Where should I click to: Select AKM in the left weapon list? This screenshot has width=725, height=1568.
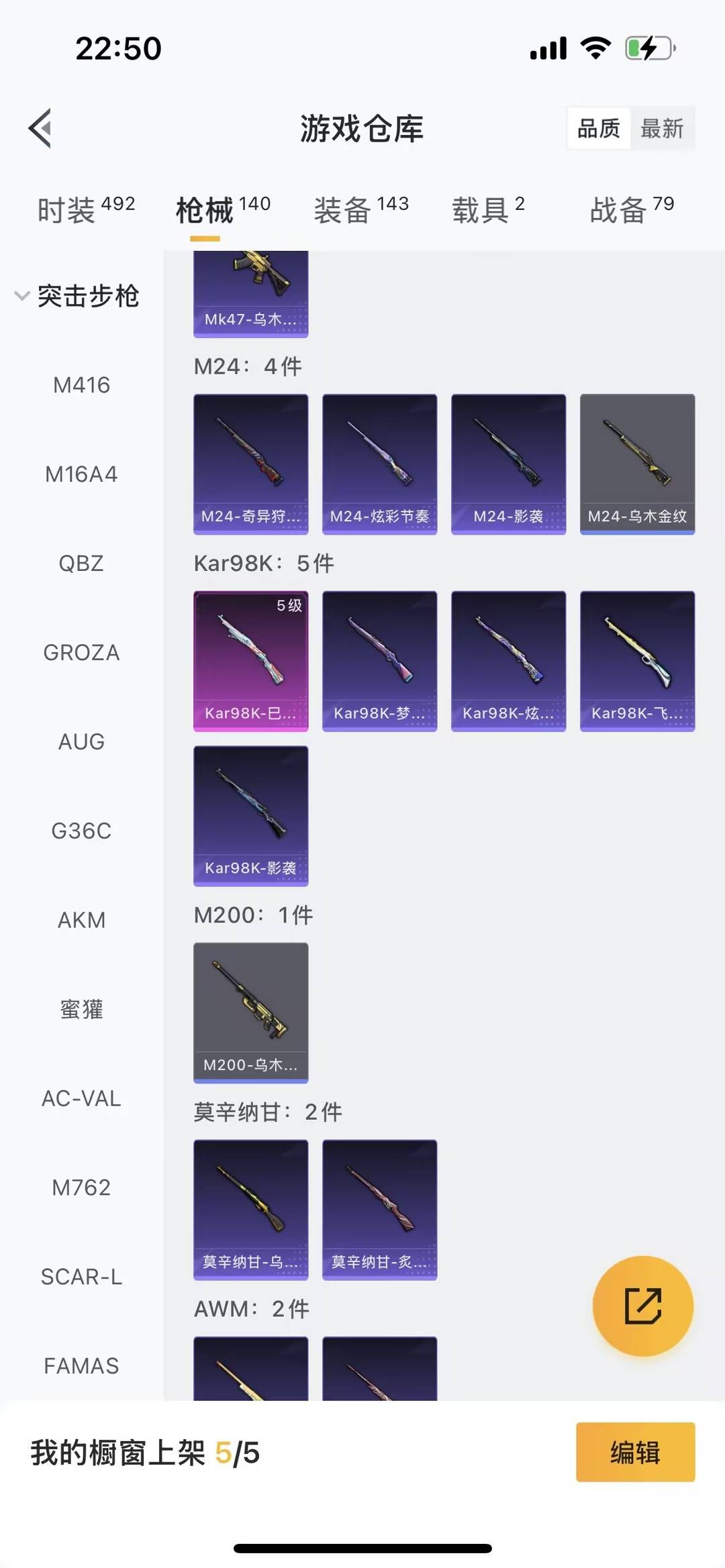(x=81, y=920)
